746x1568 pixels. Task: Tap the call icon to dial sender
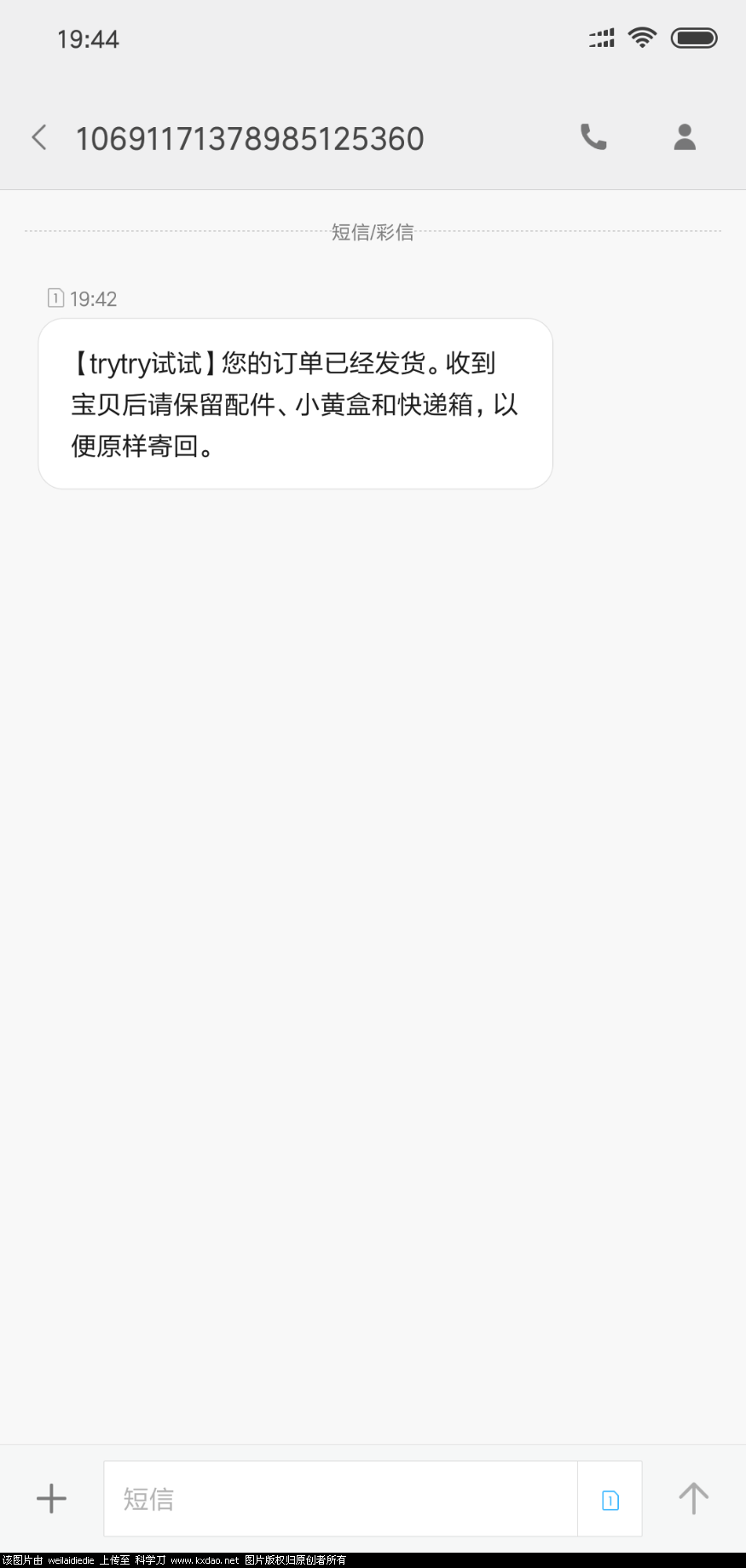tap(593, 137)
